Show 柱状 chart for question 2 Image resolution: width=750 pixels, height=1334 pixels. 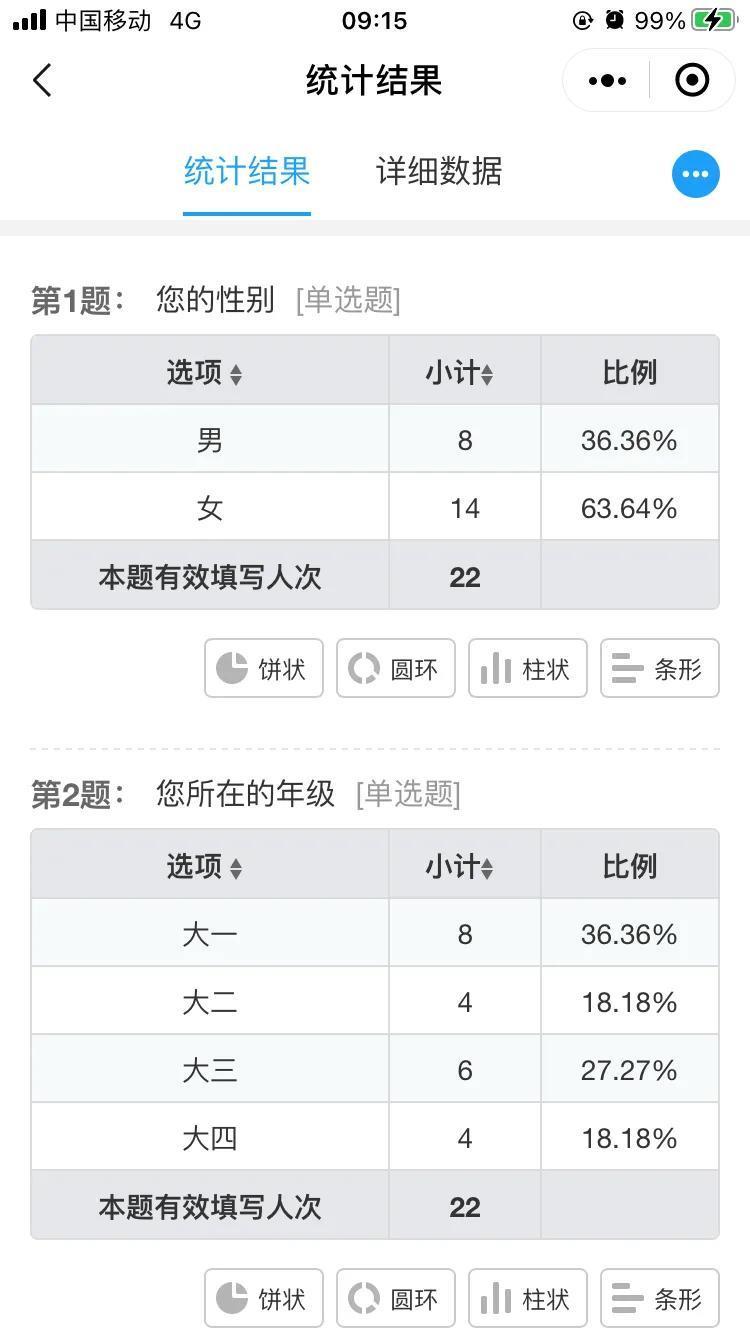(x=528, y=1298)
